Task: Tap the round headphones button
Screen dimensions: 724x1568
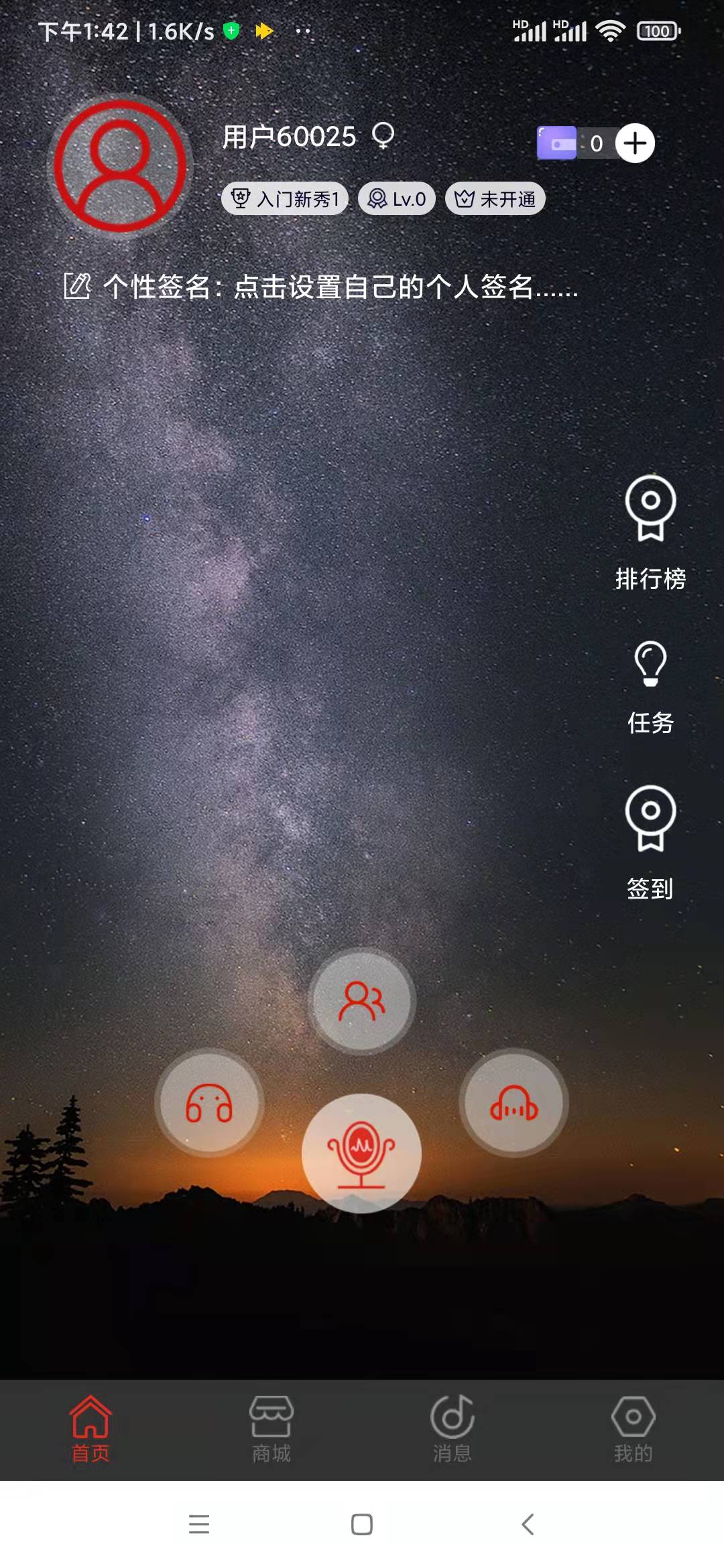Action: tap(209, 1103)
